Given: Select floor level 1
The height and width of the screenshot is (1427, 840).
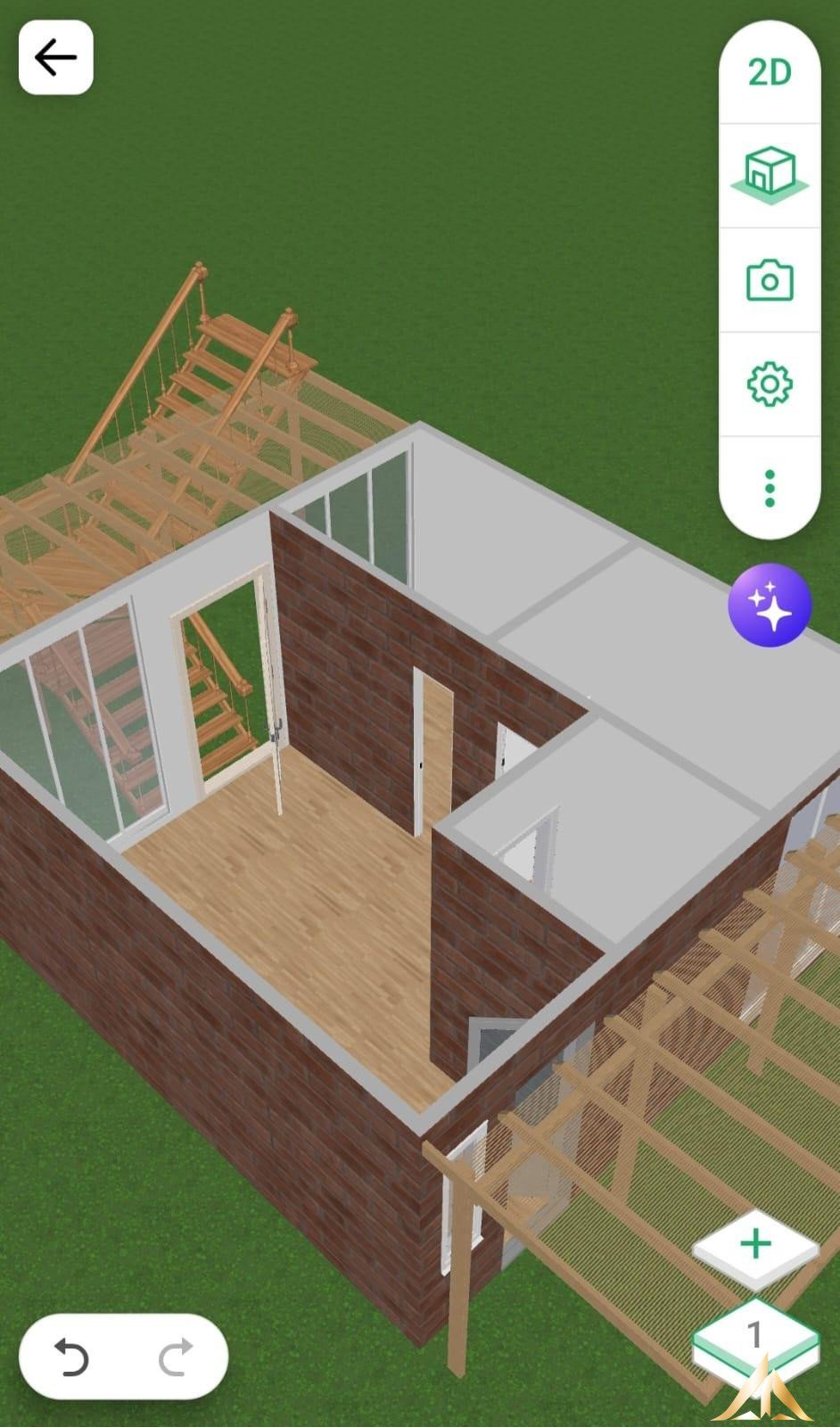Looking at the screenshot, I should click(x=755, y=1334).
